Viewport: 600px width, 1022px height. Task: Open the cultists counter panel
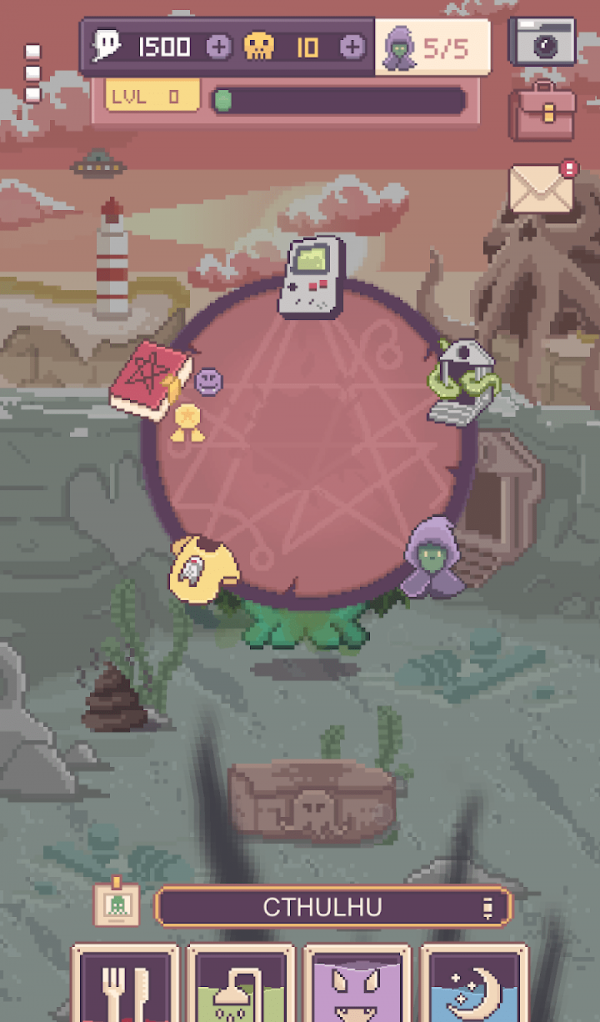pyautogui.click(x=432, y=47)
